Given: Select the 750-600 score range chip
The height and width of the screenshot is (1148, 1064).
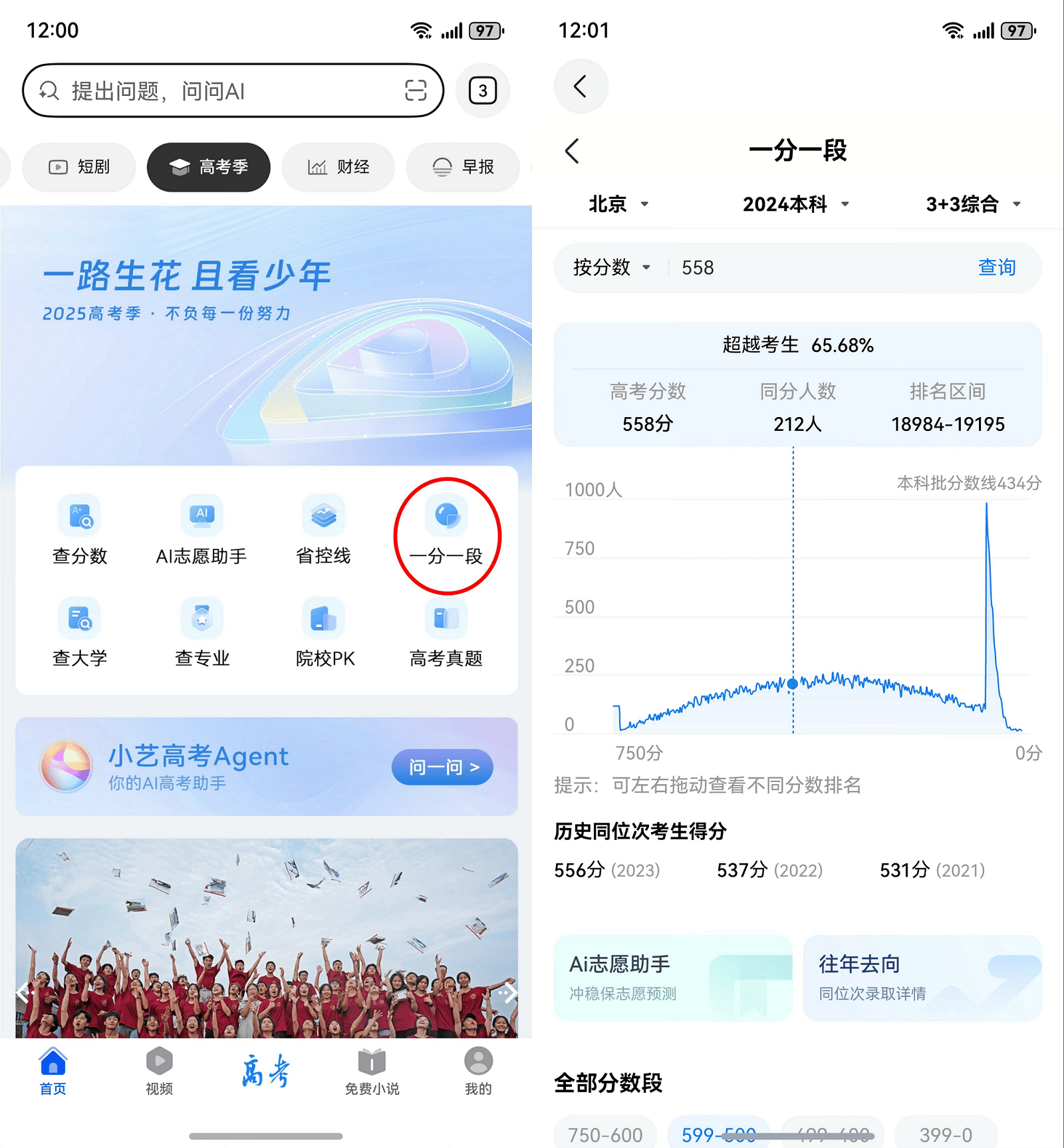Looking at the screenshot, I should 605,1134.
